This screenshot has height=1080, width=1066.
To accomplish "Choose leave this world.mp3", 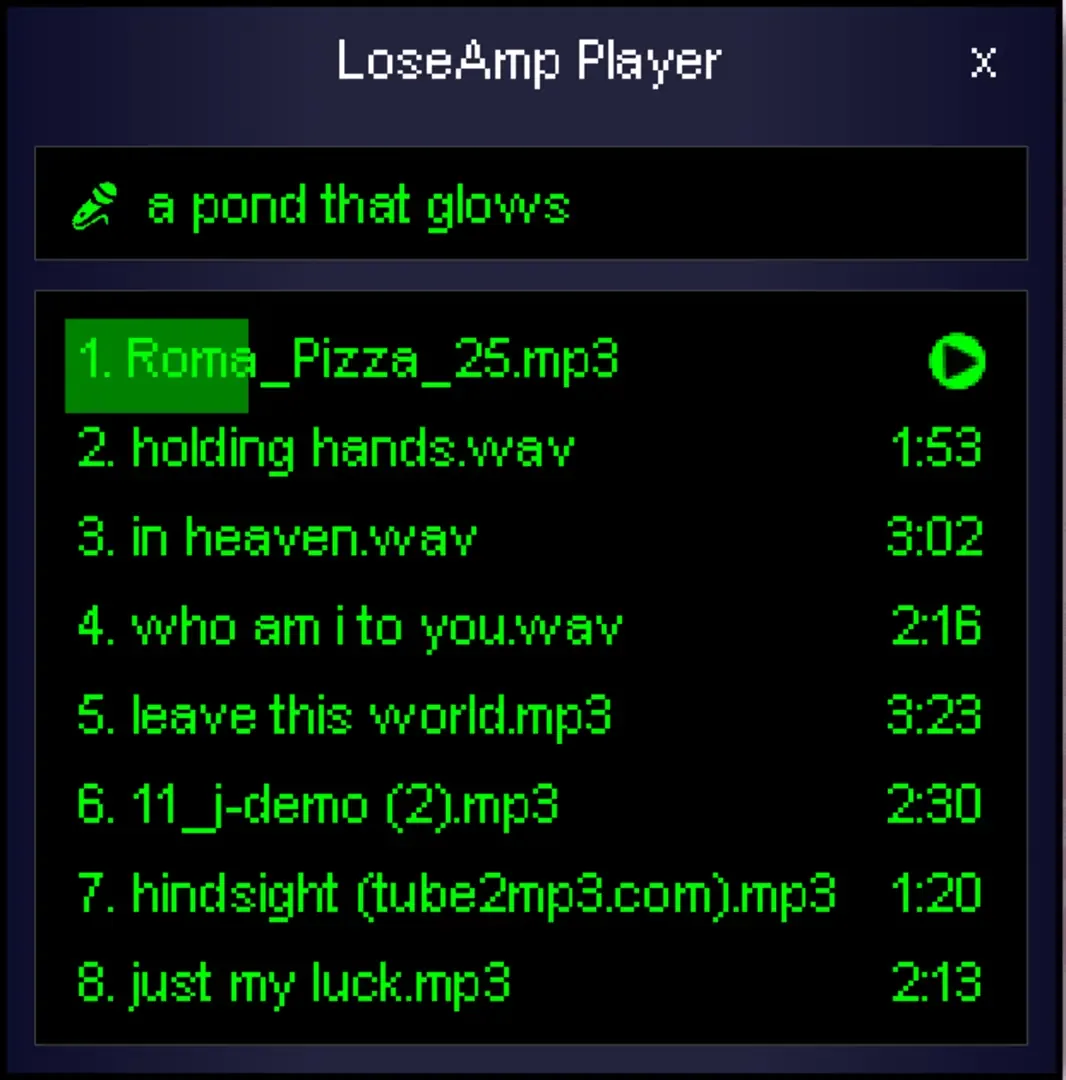I will click(x=345, y=717).
